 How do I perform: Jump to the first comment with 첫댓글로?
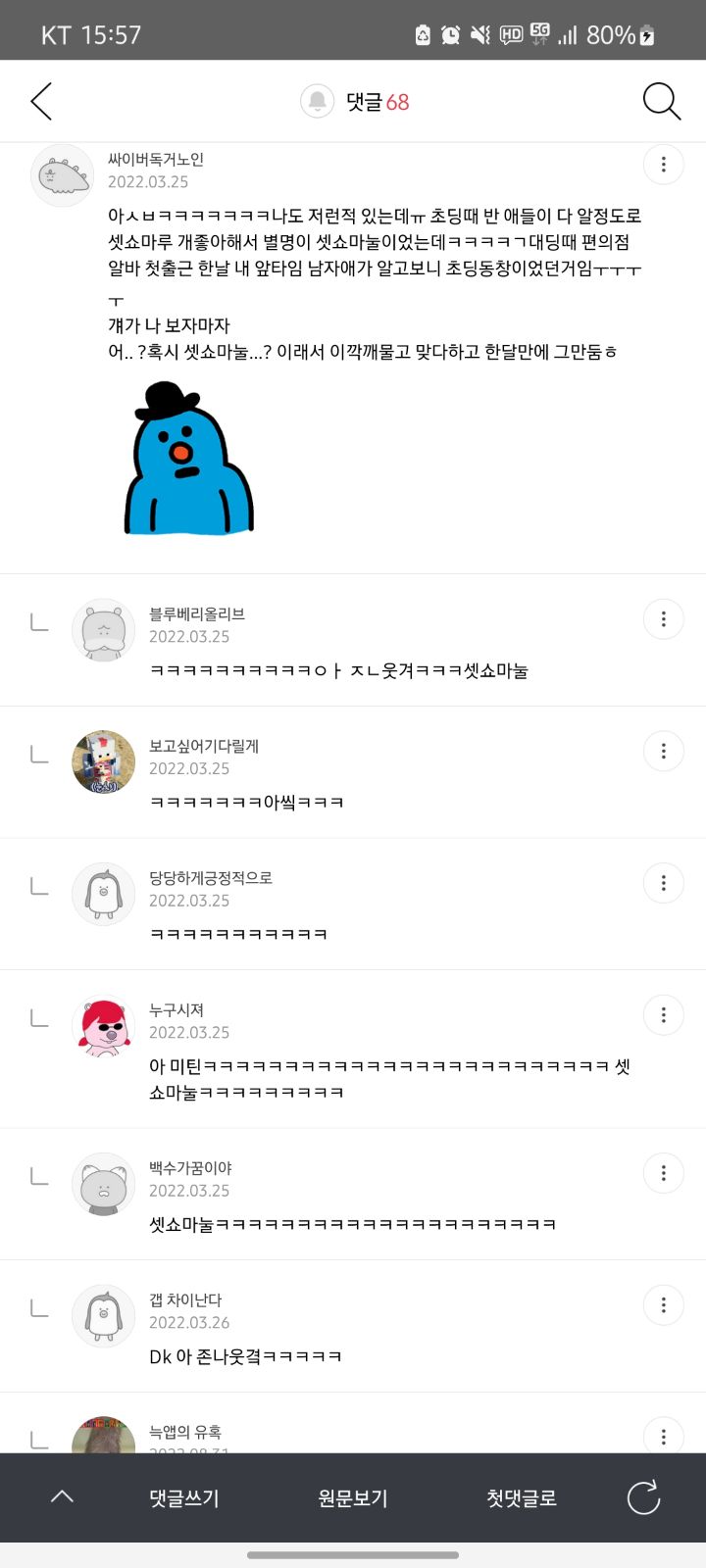click(522, 1497)
